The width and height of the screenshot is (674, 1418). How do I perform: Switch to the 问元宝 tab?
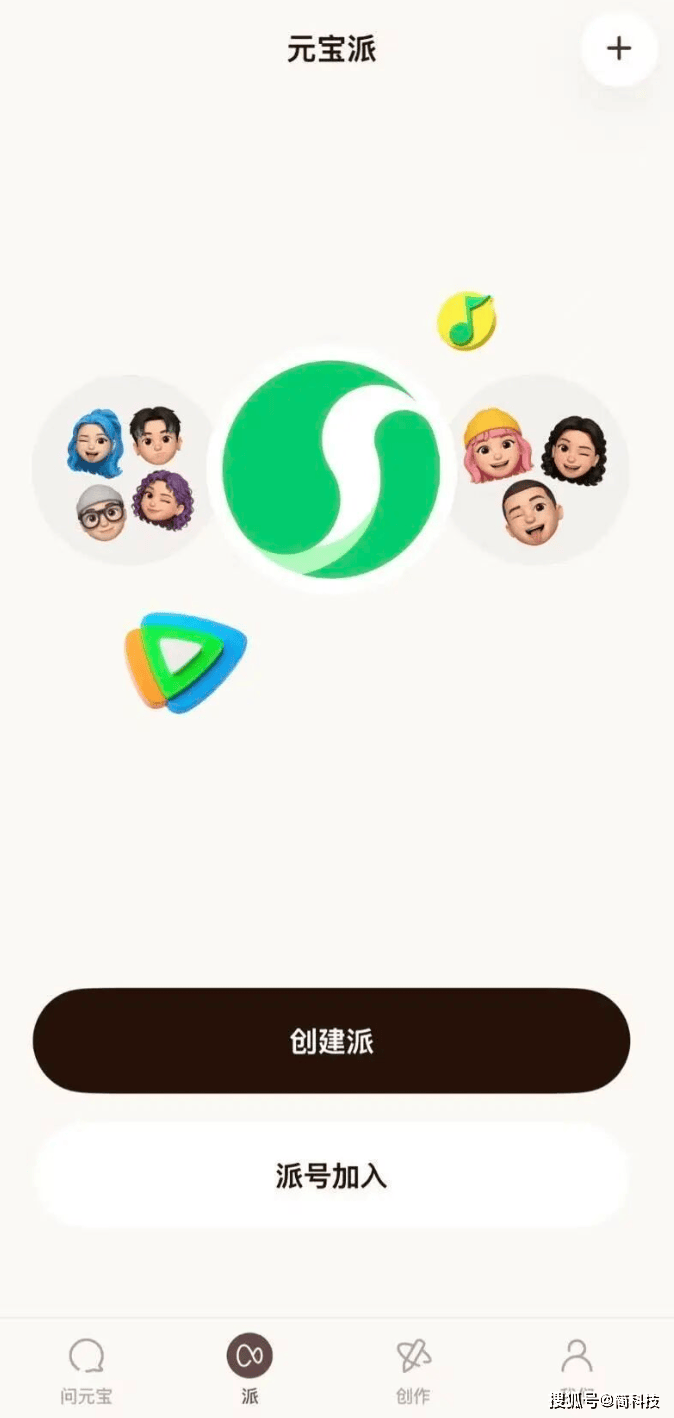coord(86,1368)
